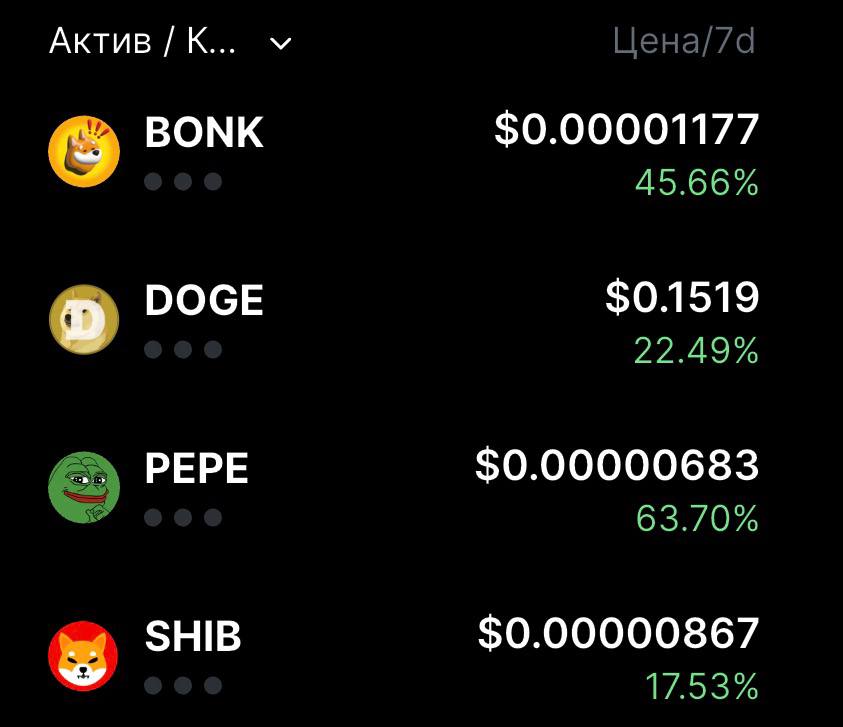This screenshot has height=727, width=843.
Task: Sort the list by Цена/7d column
Action: click(685, 43)
